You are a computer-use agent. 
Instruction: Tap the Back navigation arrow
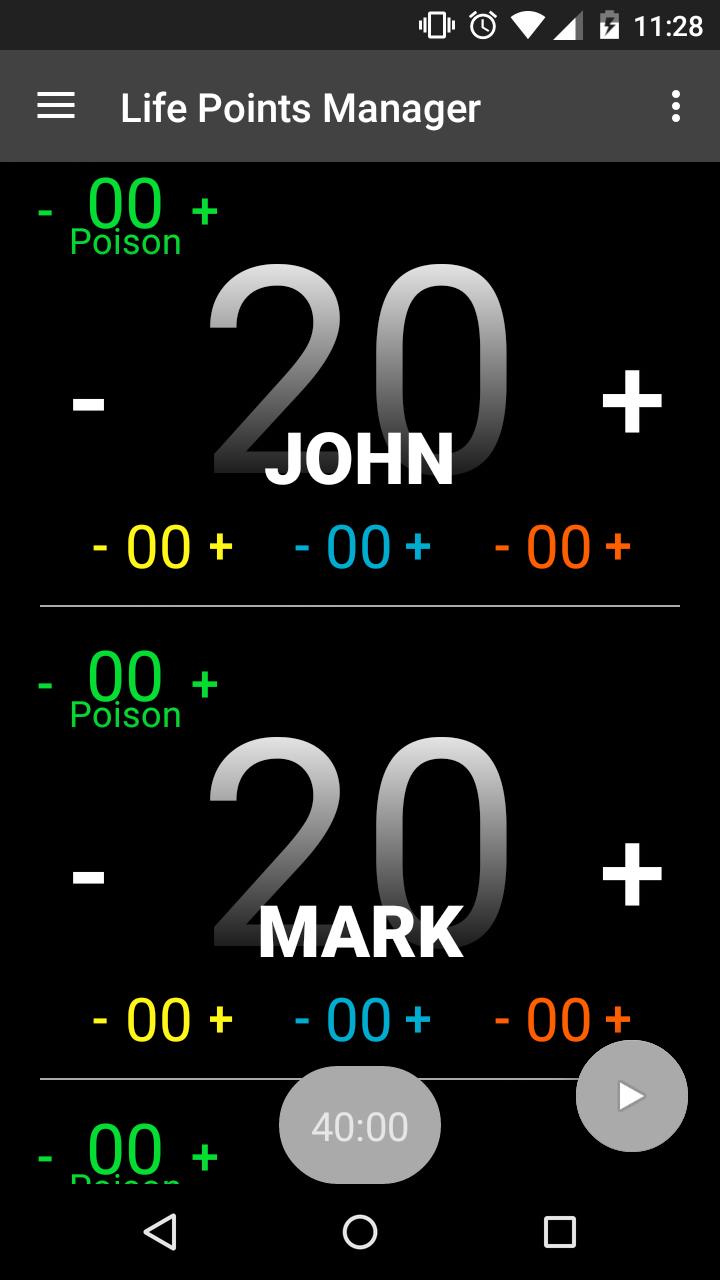[162, 1232]
